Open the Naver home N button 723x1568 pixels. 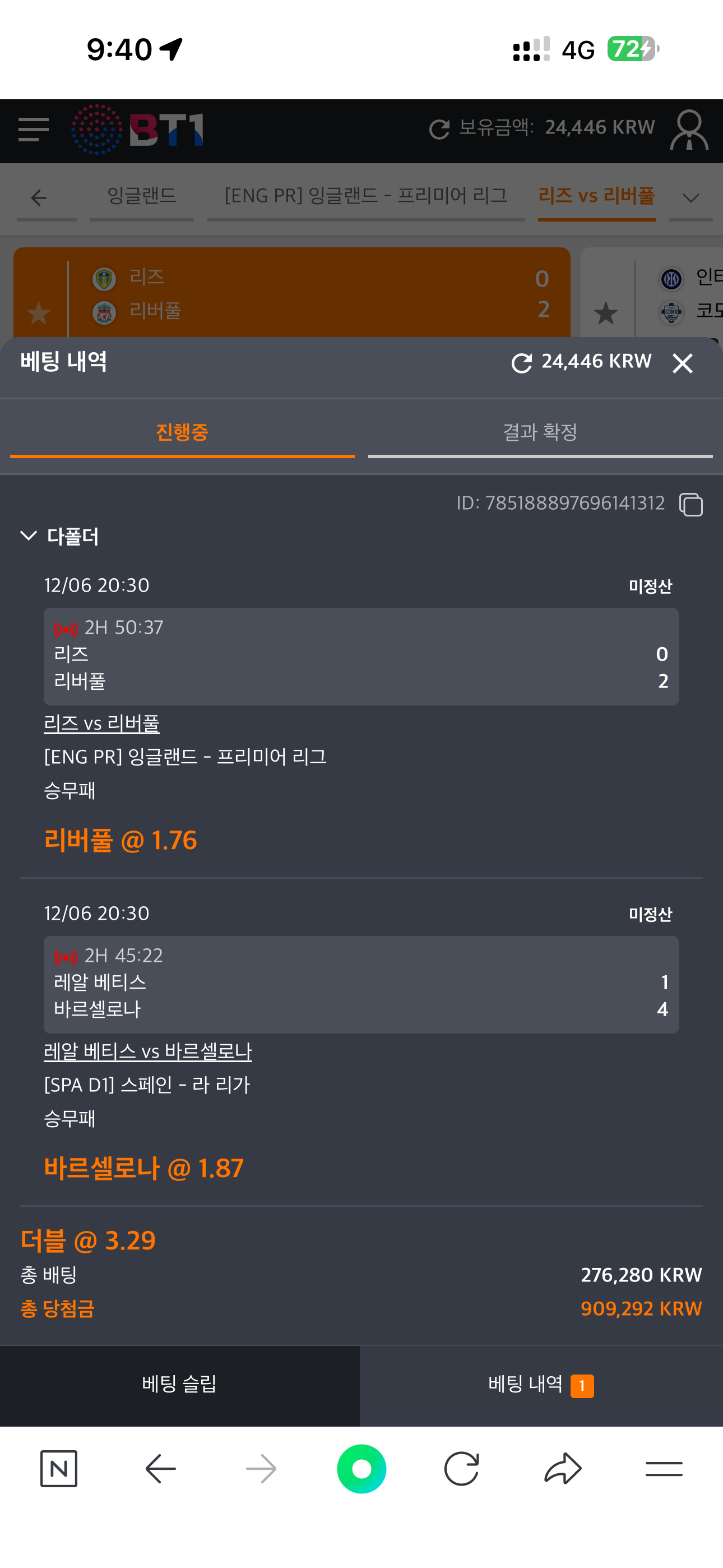59,1469
